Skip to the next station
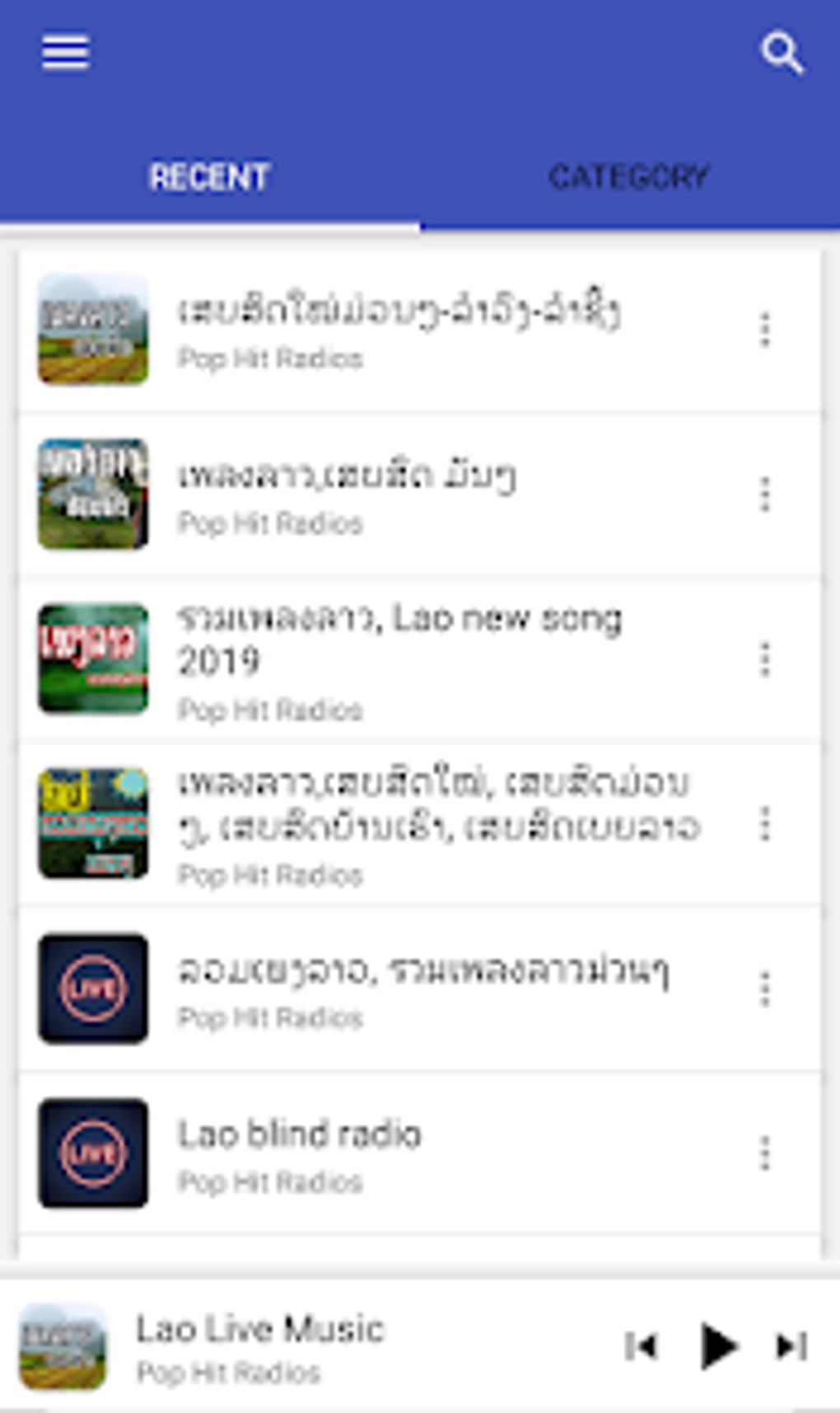This screenshot has height=1413, width=840. [x=791, y=1346]
